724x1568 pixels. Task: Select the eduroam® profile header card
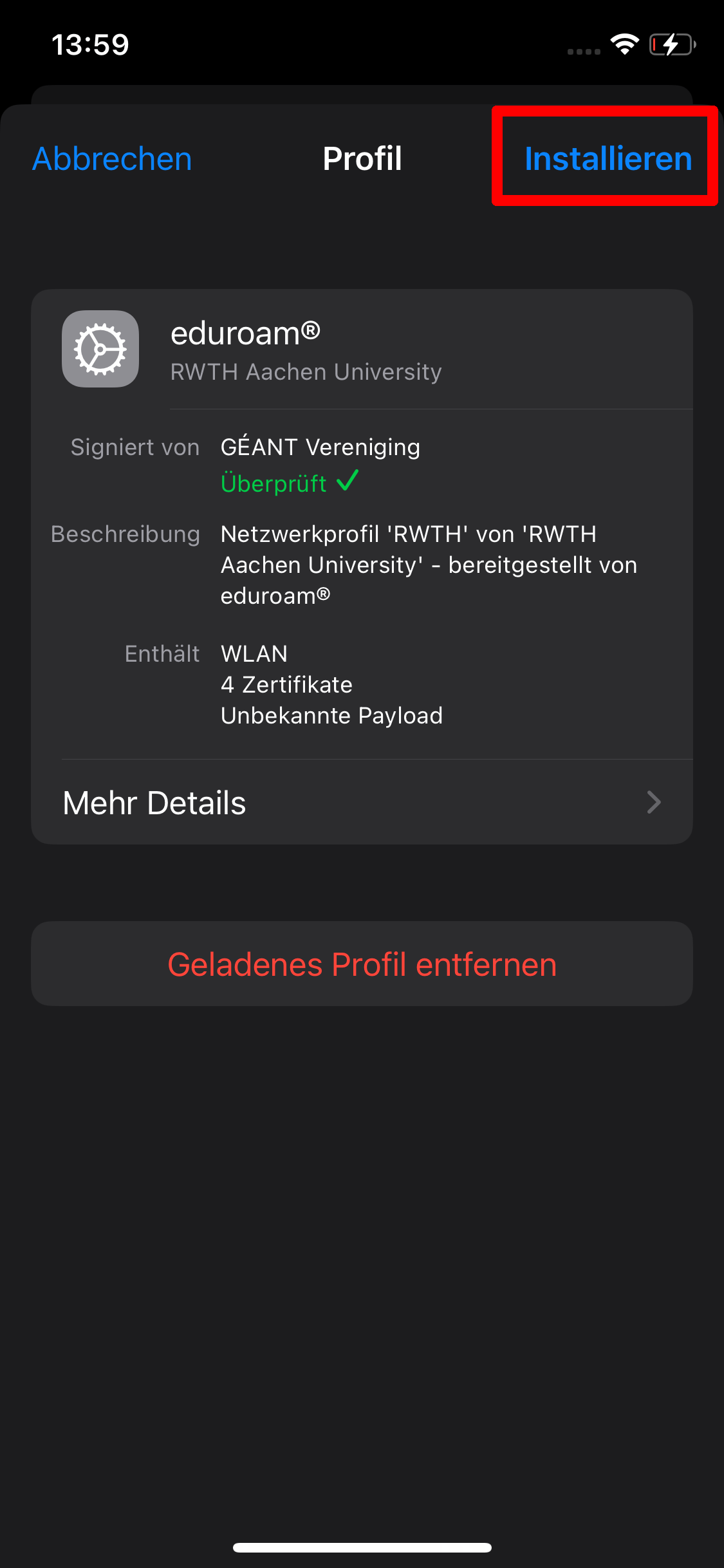[x=362, y=348]
